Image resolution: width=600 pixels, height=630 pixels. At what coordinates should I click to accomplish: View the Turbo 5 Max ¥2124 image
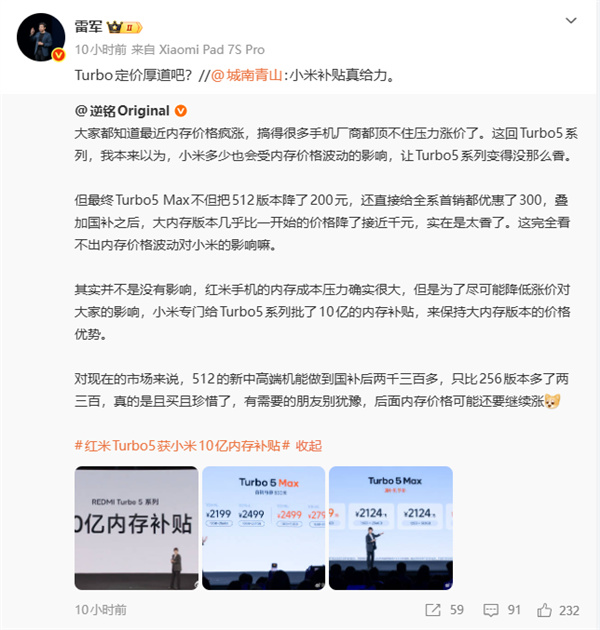tap(390, 529)
